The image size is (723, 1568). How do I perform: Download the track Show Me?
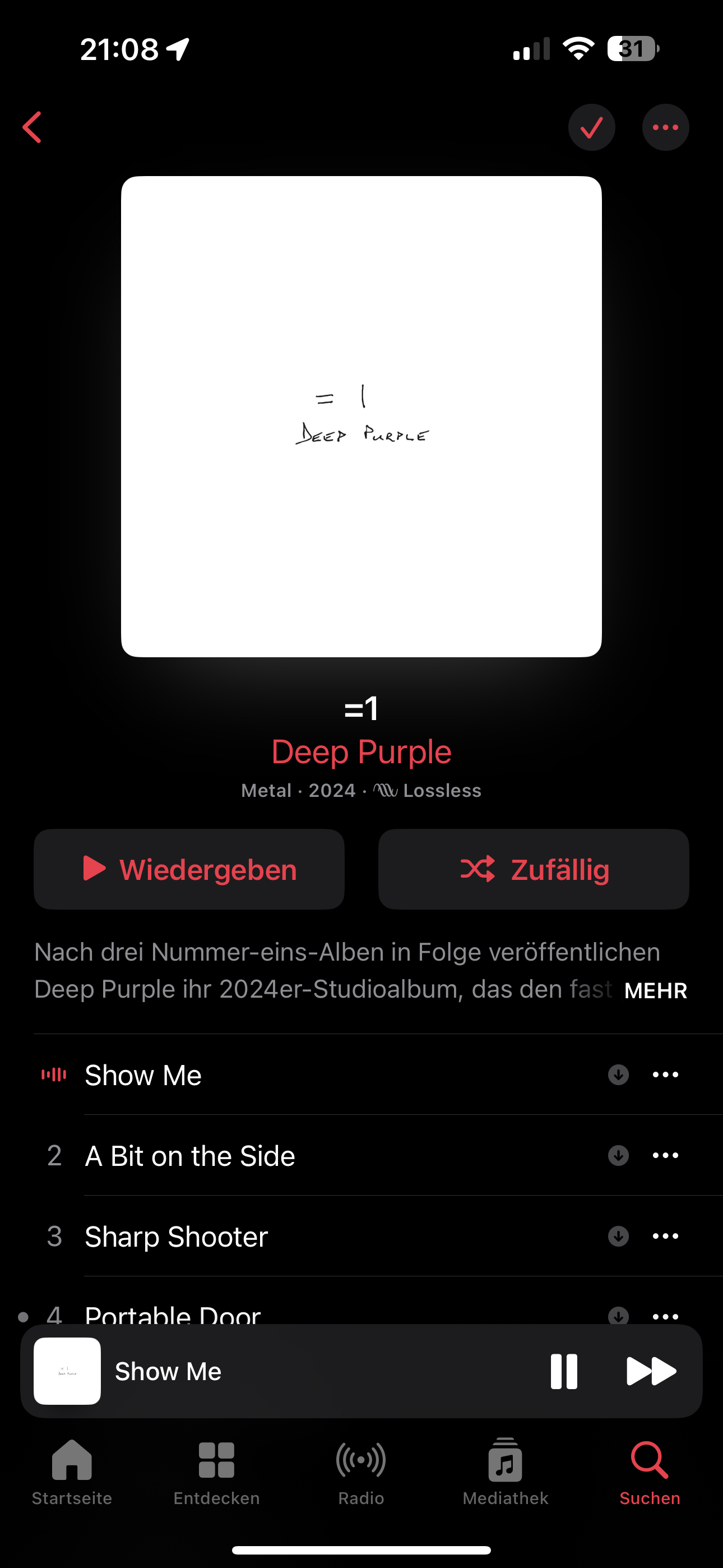[x=618, y=1075]
